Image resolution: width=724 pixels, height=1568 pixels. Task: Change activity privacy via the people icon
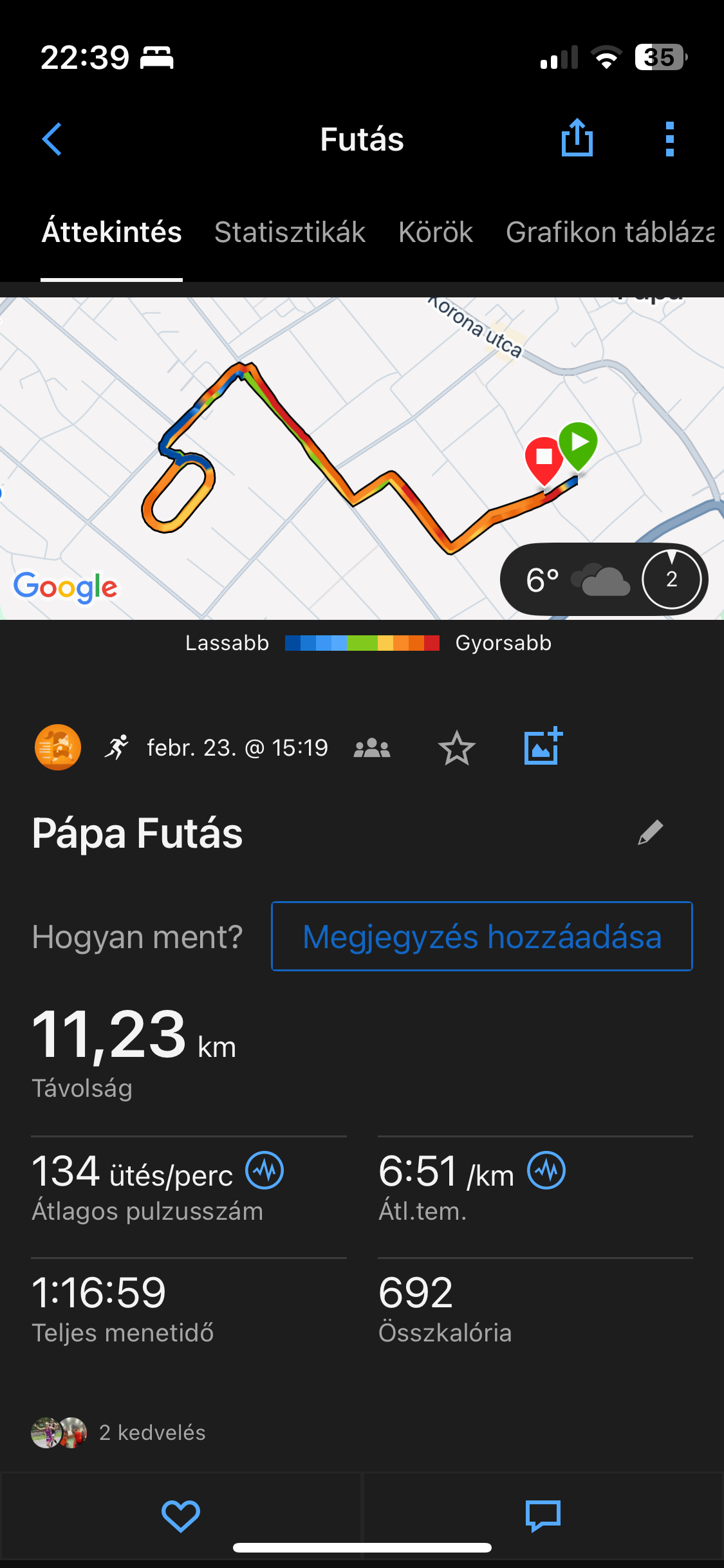[x=372, y=749]
